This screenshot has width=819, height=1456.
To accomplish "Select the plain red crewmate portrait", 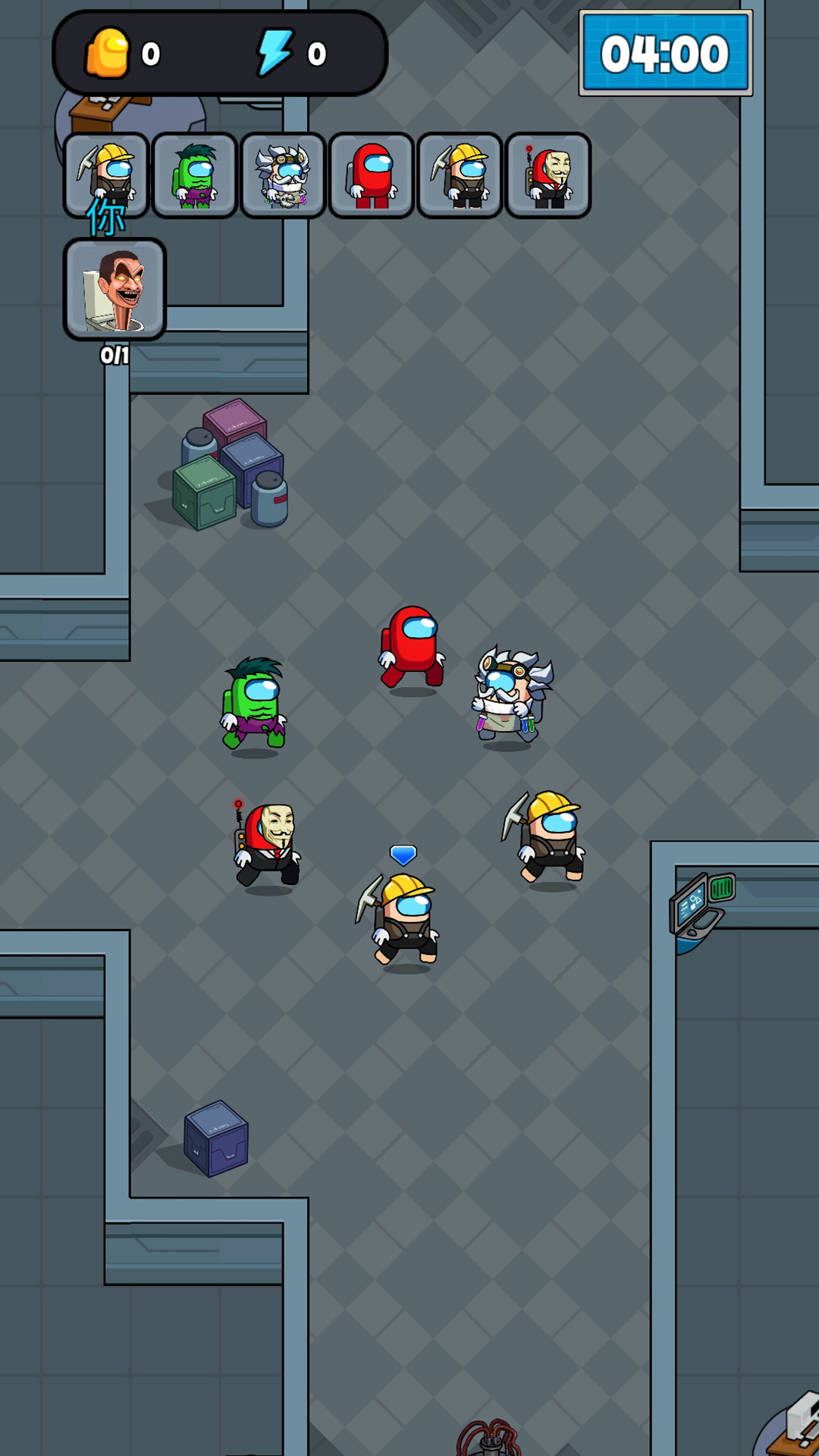I will 372,175.
